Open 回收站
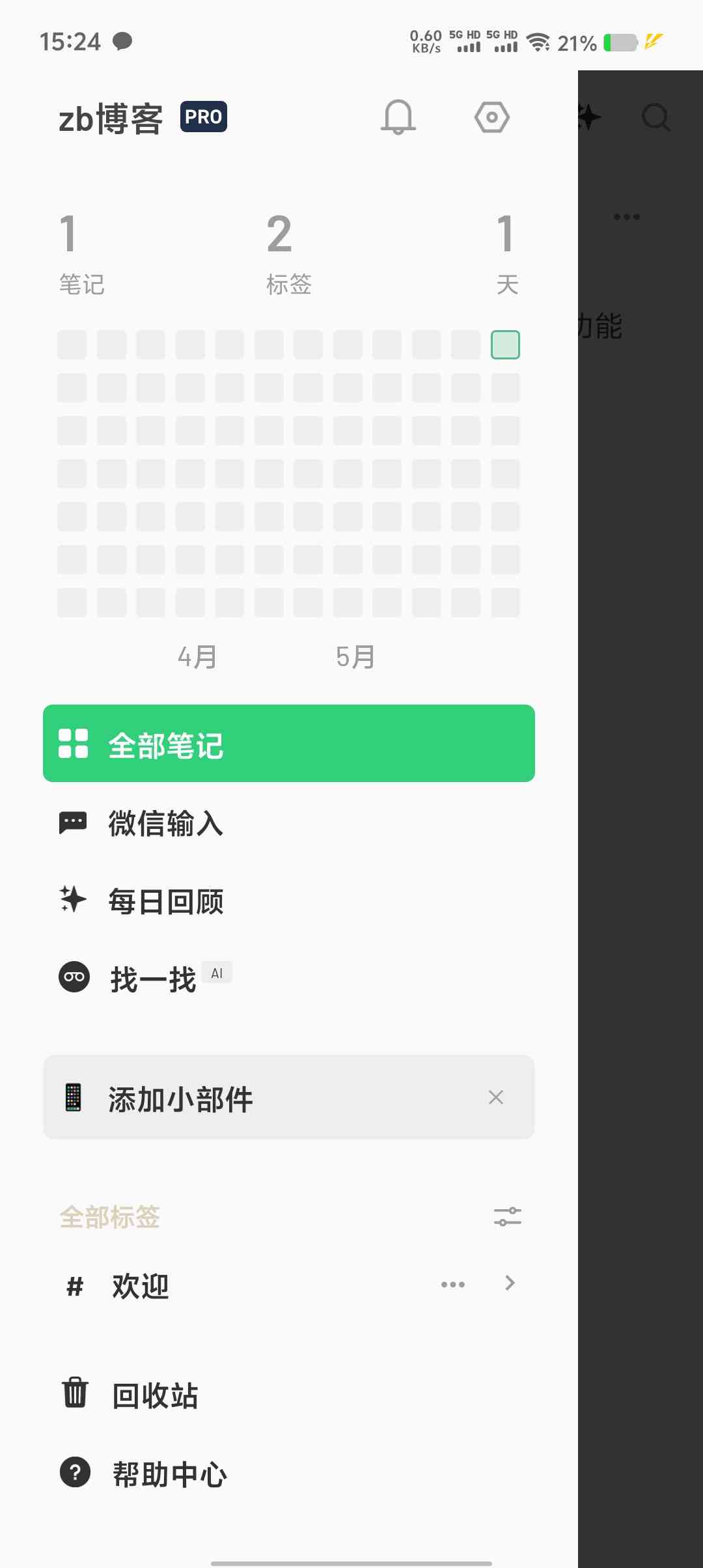Image resolution: width=703 pixels, height=1568 pixels. click(x=289, y=1395)
